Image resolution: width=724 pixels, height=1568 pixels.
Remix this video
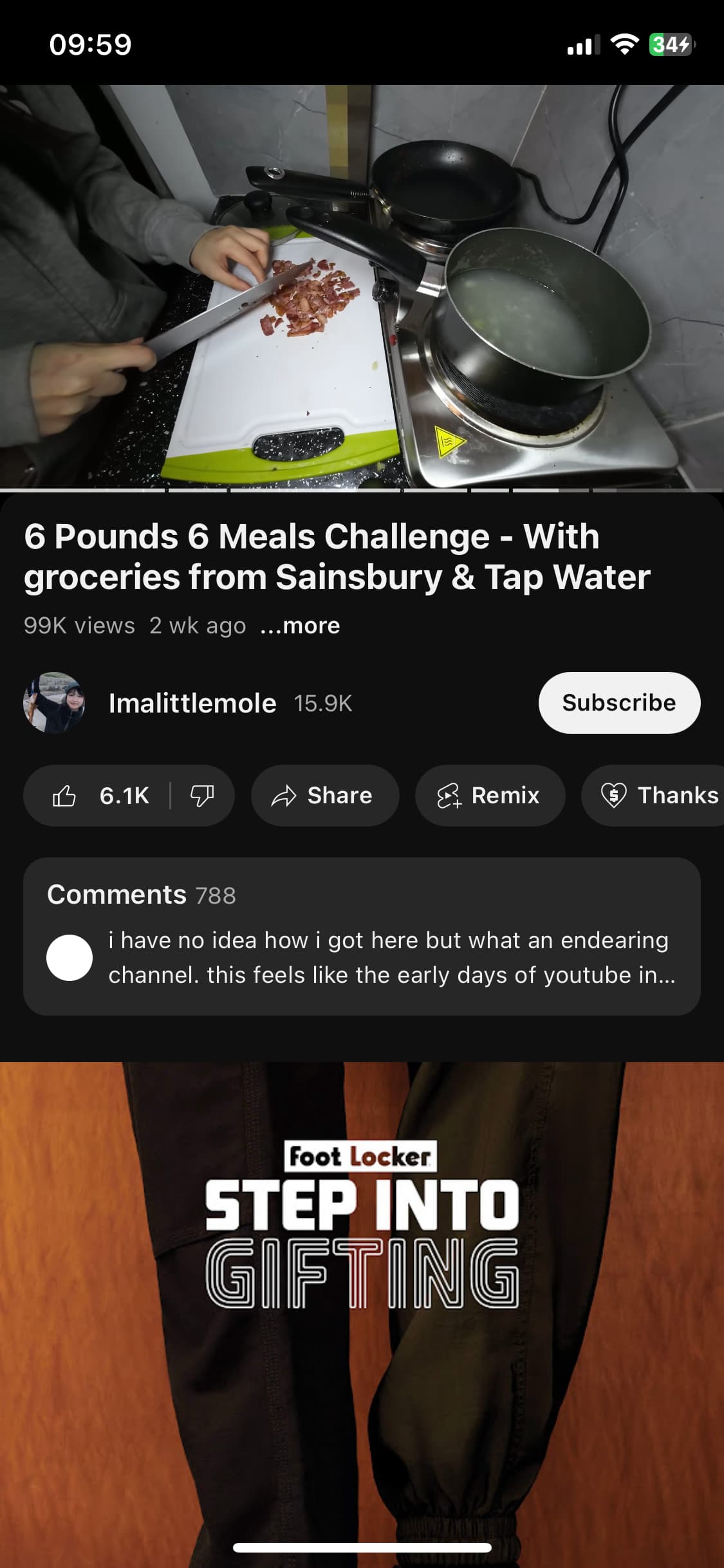click(490, 796)
